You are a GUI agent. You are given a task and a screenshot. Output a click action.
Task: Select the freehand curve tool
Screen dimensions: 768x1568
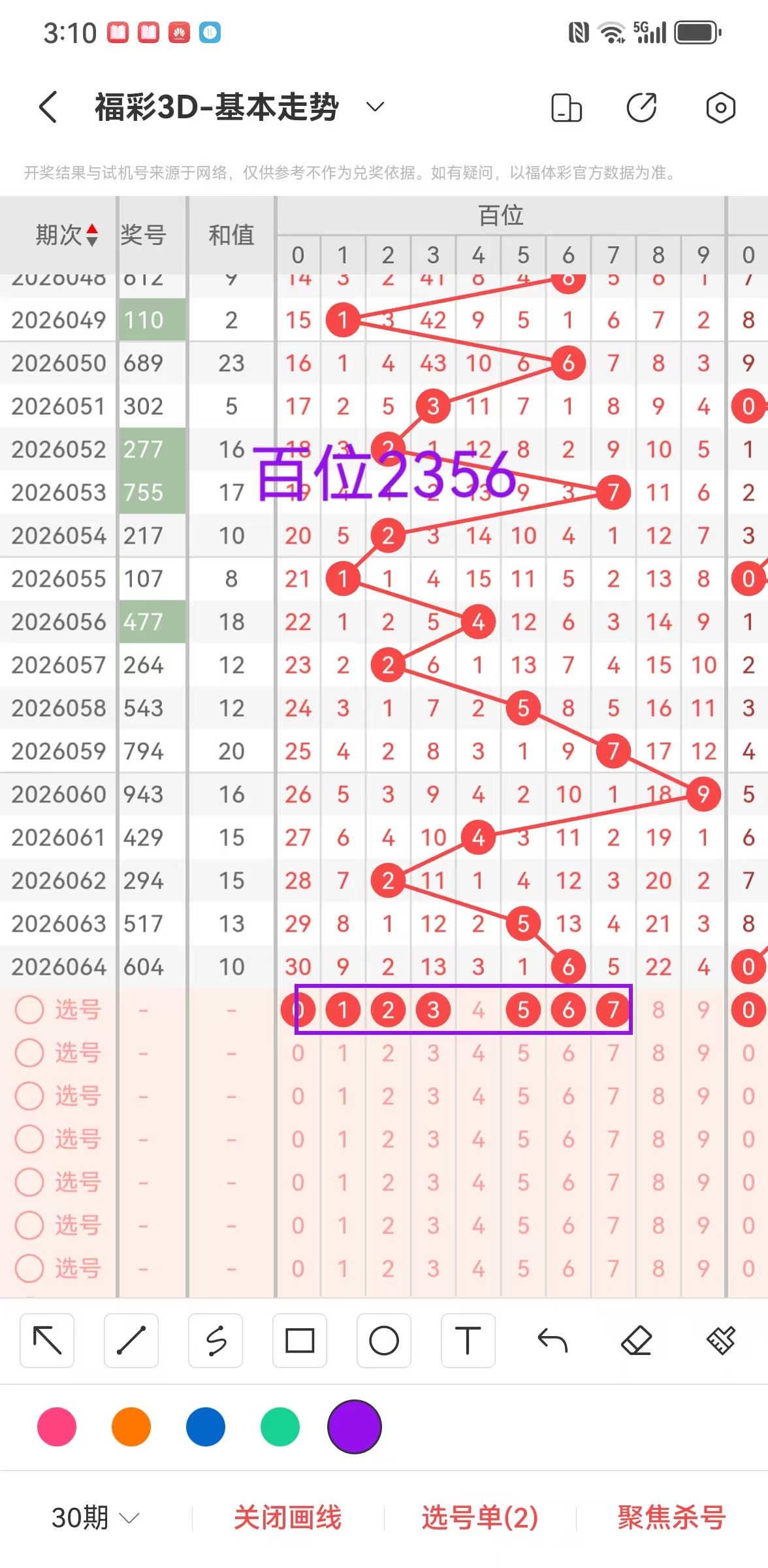click(x=216, y=1341)
